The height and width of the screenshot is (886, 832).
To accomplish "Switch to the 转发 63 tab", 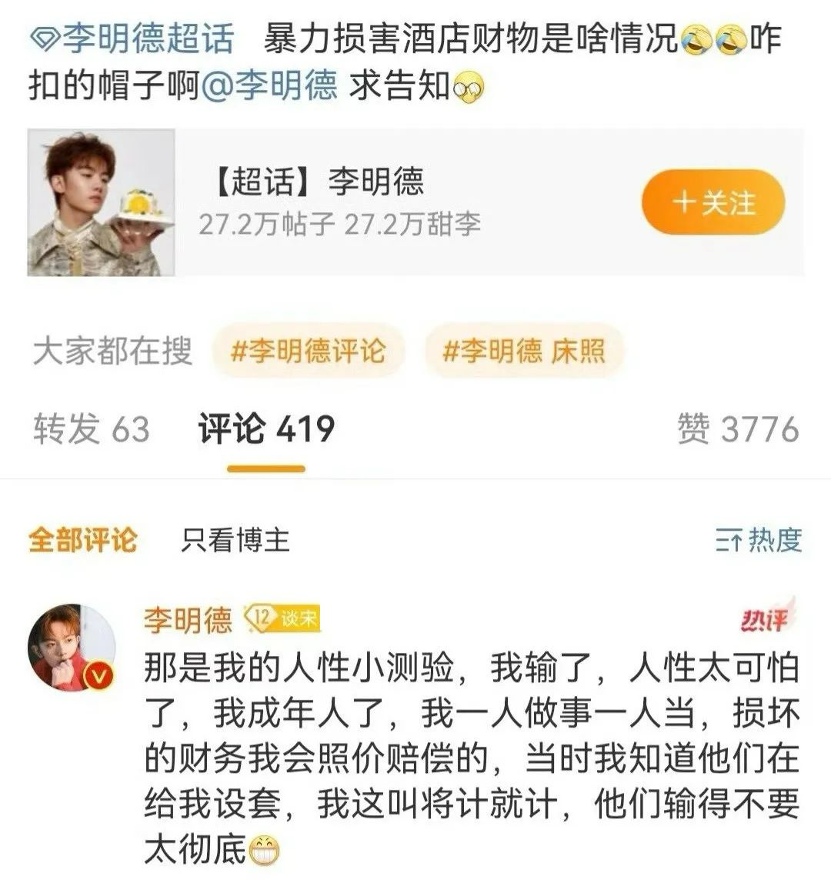I will [x=91, y=429].
